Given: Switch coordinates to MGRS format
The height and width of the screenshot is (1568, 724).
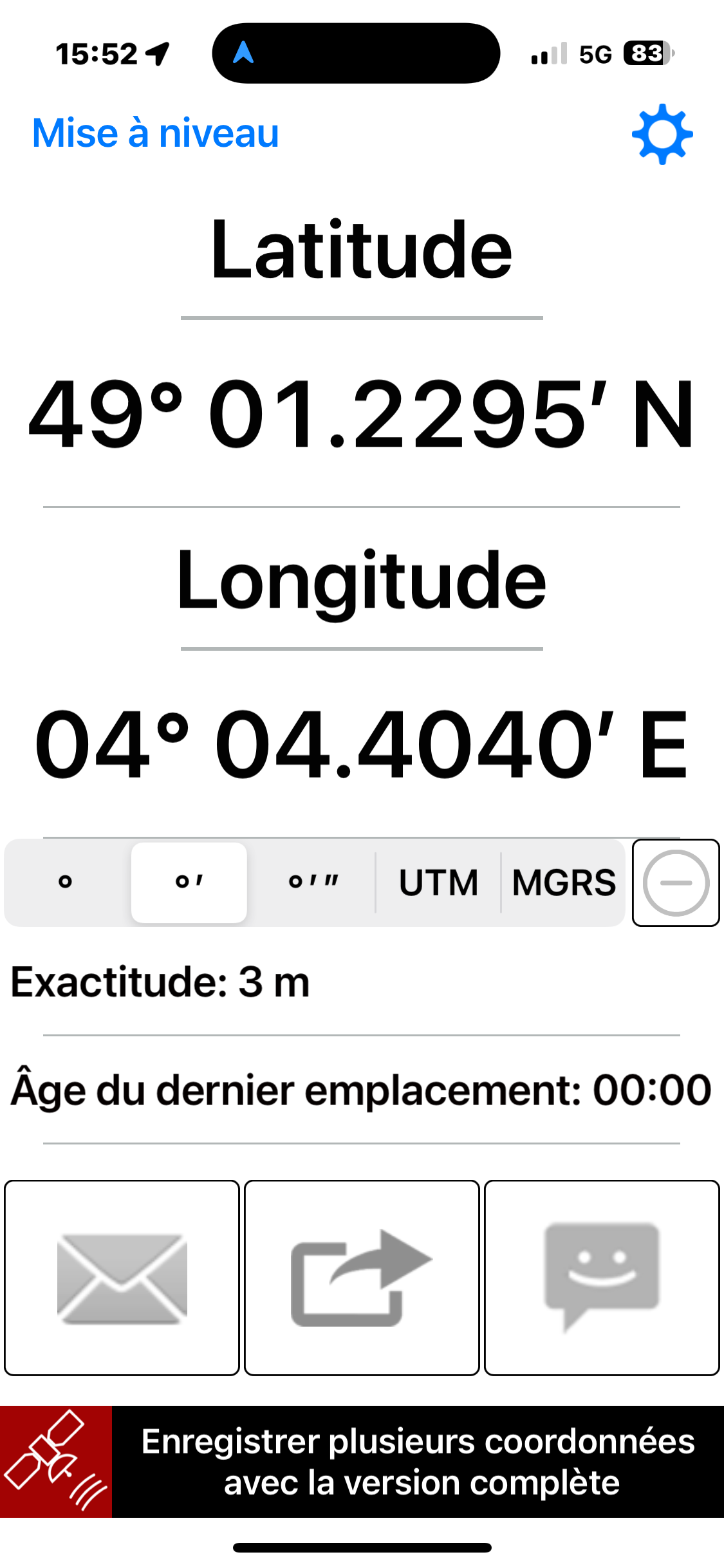Looking at the screenshot, I should [x=564, y=882].
